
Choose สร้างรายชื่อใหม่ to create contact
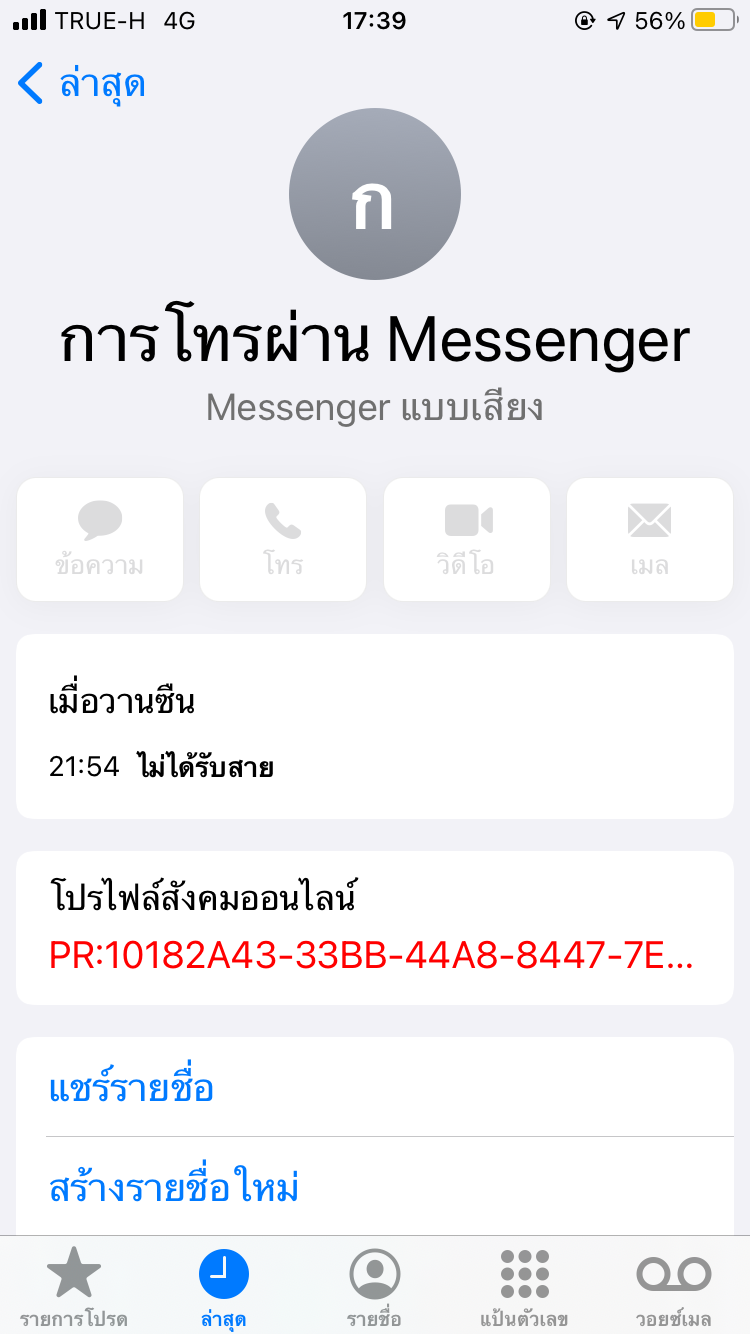click(375, 1187)
